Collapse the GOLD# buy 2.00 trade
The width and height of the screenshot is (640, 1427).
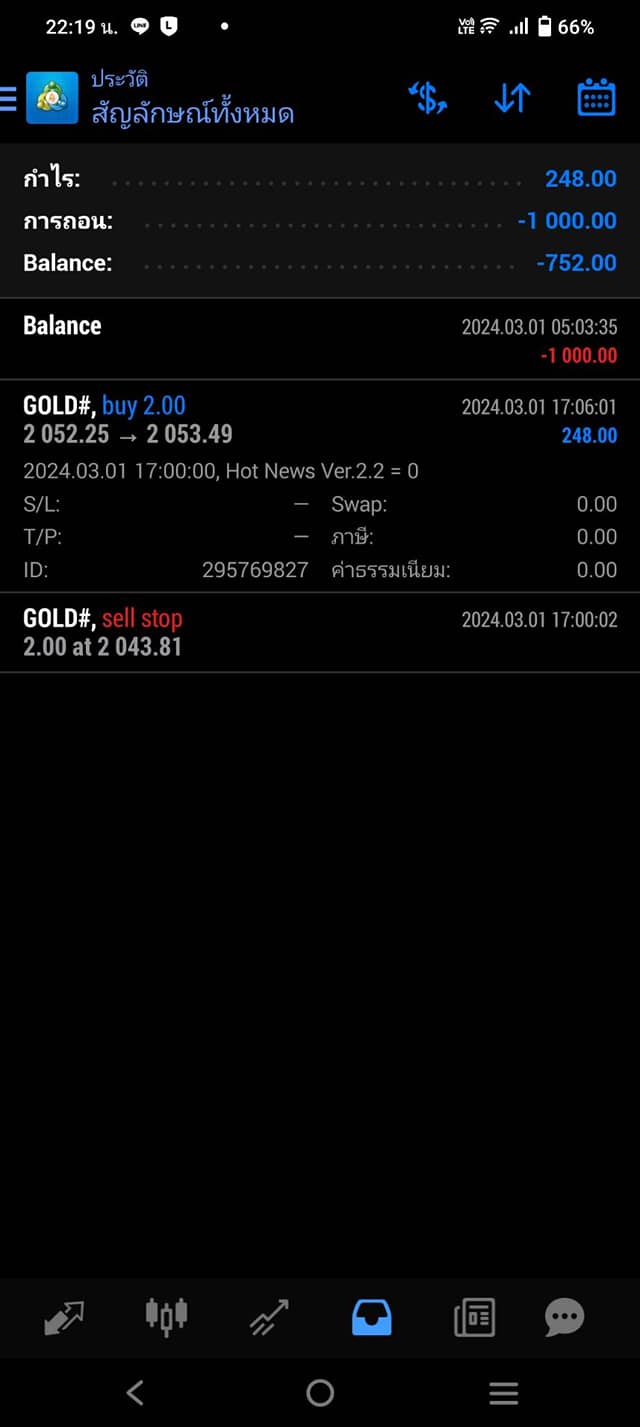point(320,486)
